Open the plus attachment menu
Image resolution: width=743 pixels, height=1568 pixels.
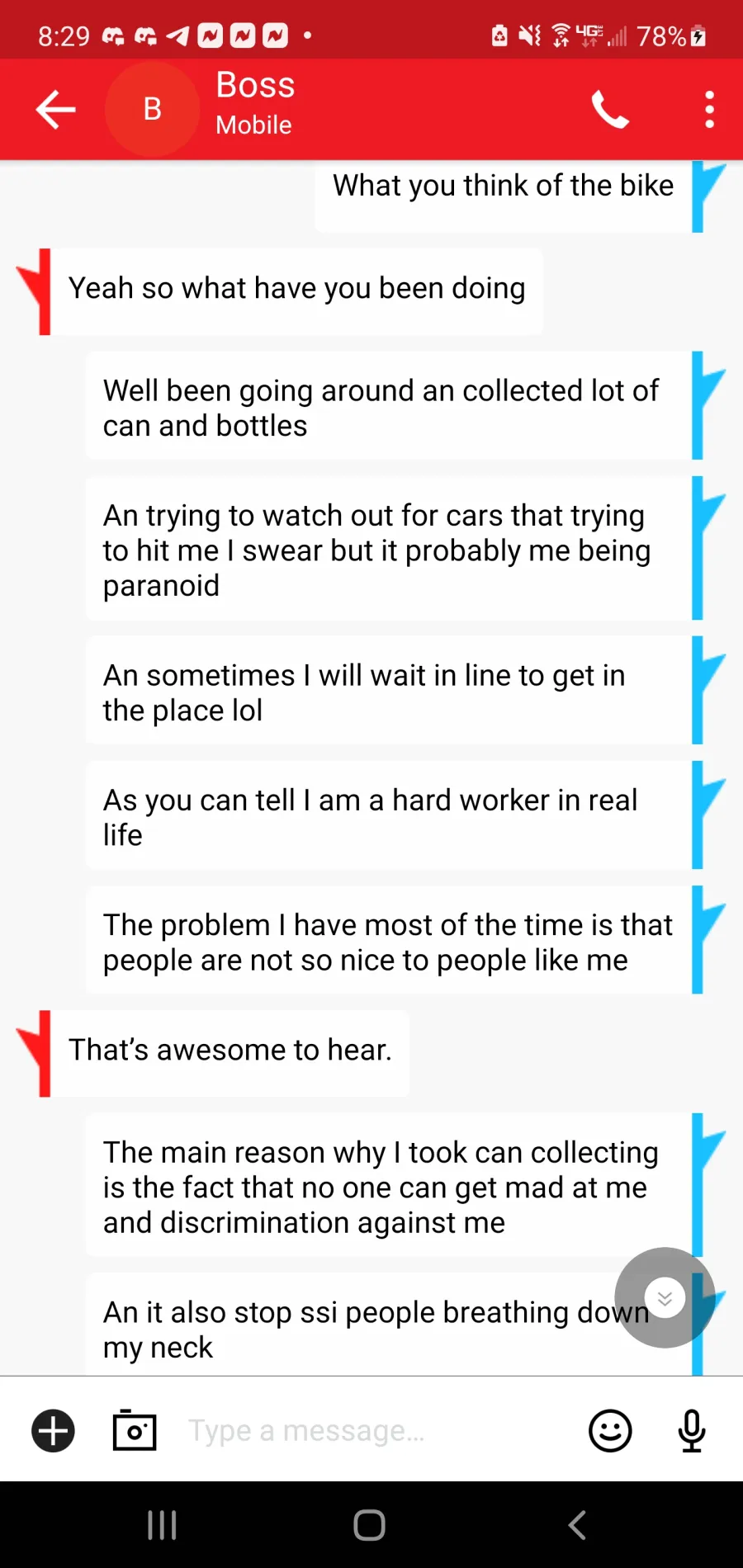click(53, 1430)
